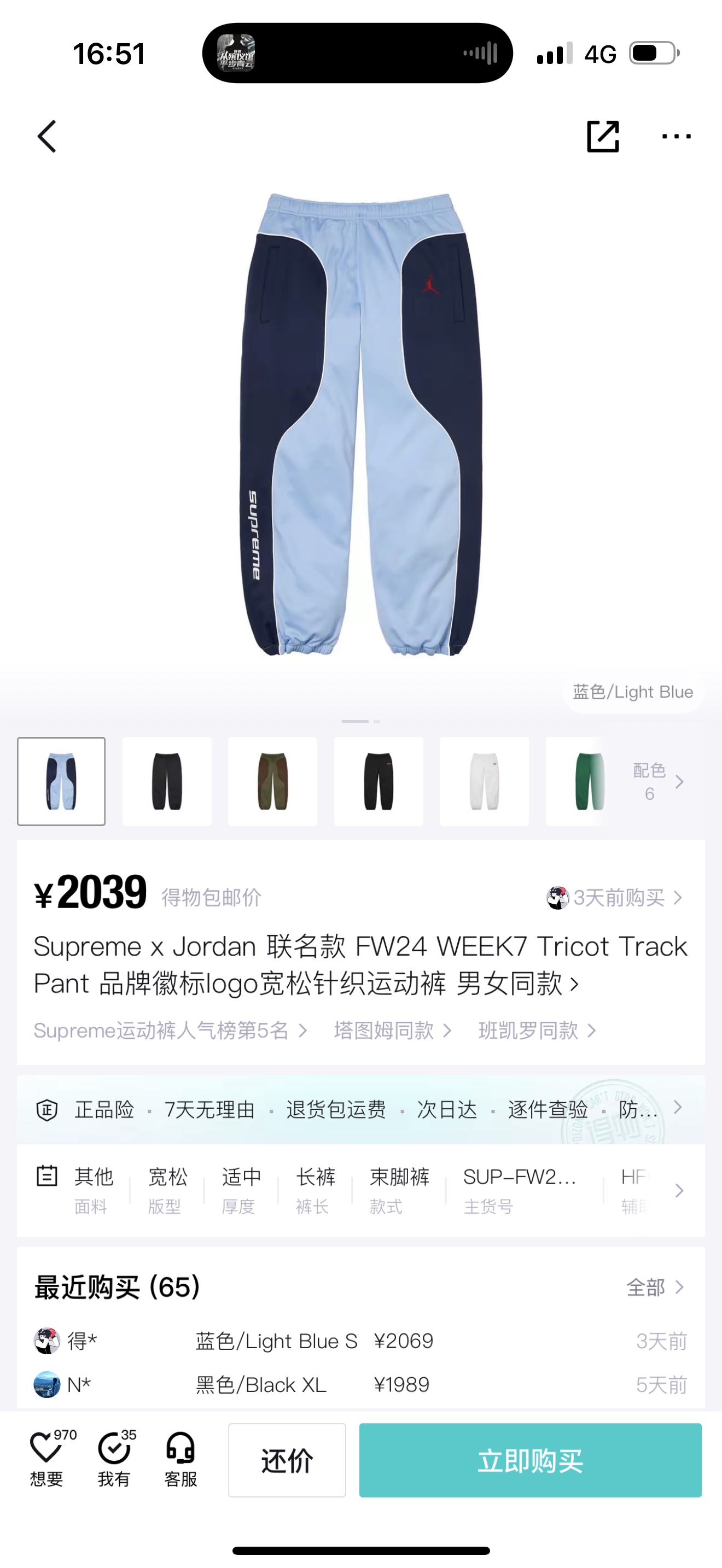Tap 还价 to make an offer

pyautogui.click(x=287, y=1460)
